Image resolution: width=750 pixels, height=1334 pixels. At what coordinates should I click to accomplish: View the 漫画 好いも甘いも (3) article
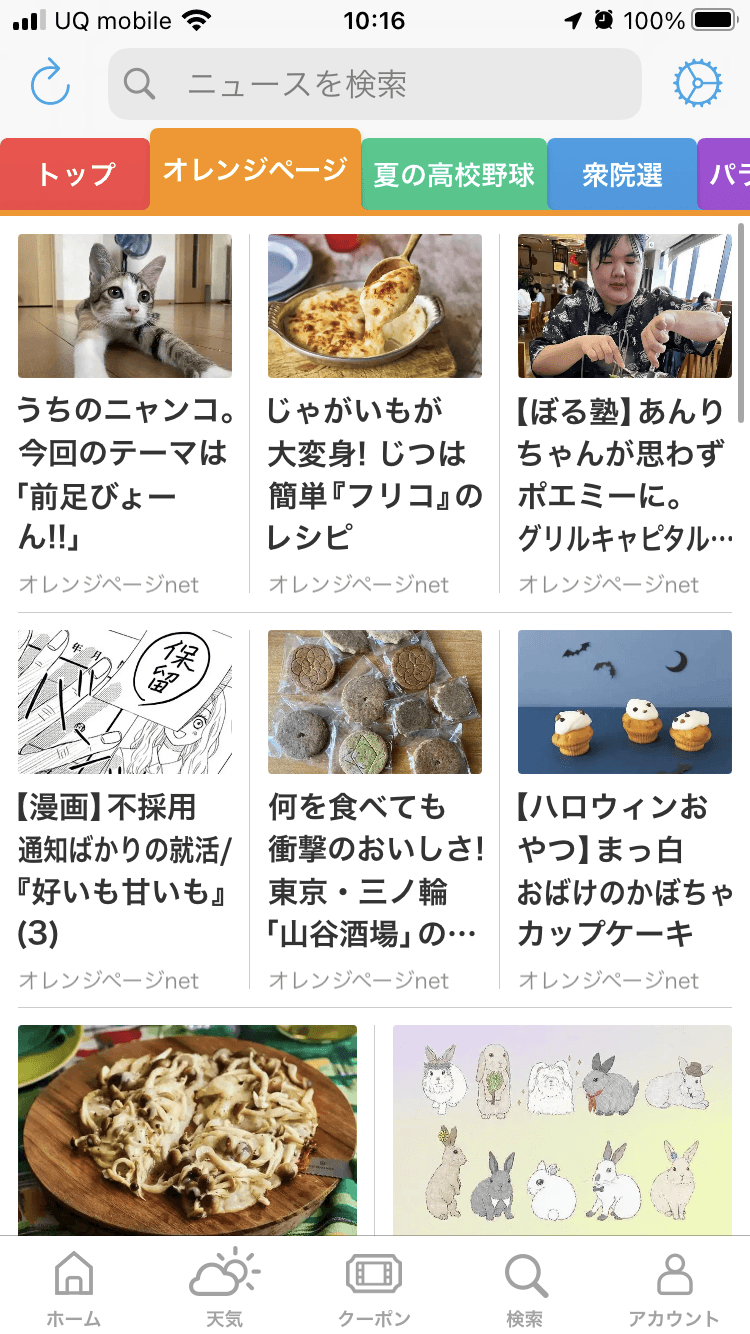coord(125,806)
